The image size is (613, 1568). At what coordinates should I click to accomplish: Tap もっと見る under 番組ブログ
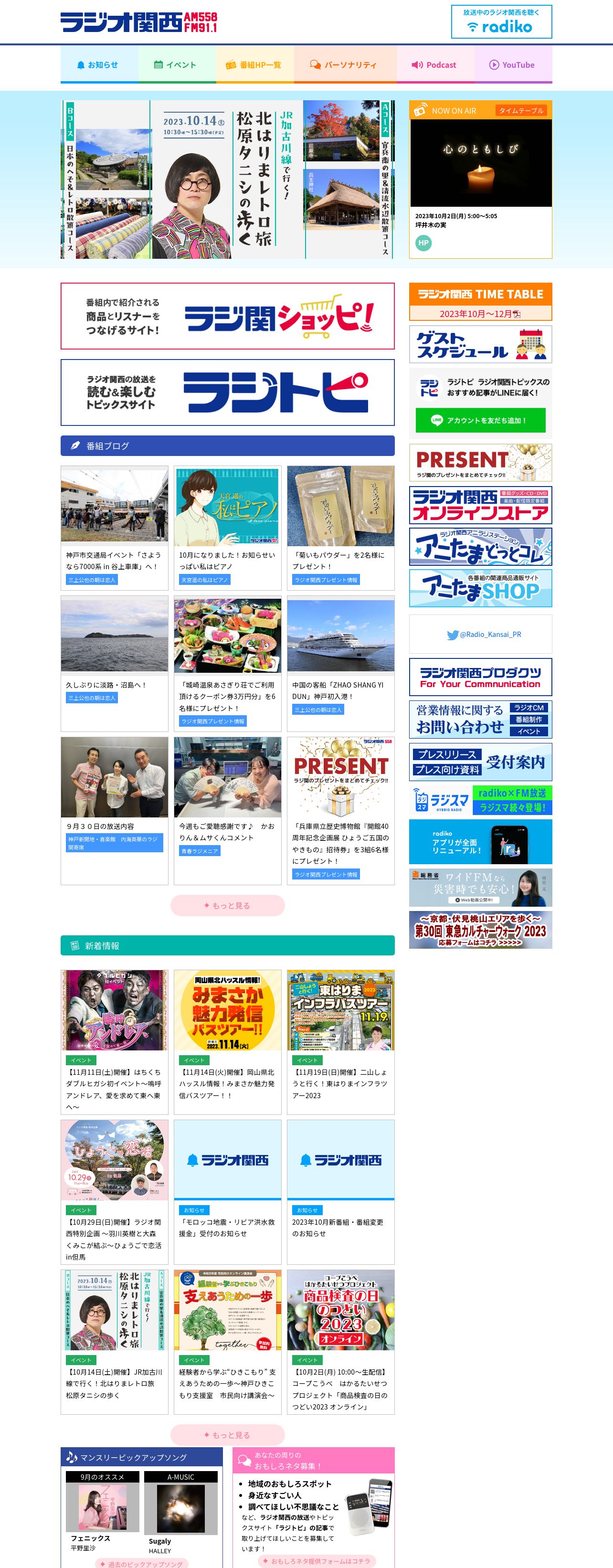(x=227, y=905)
